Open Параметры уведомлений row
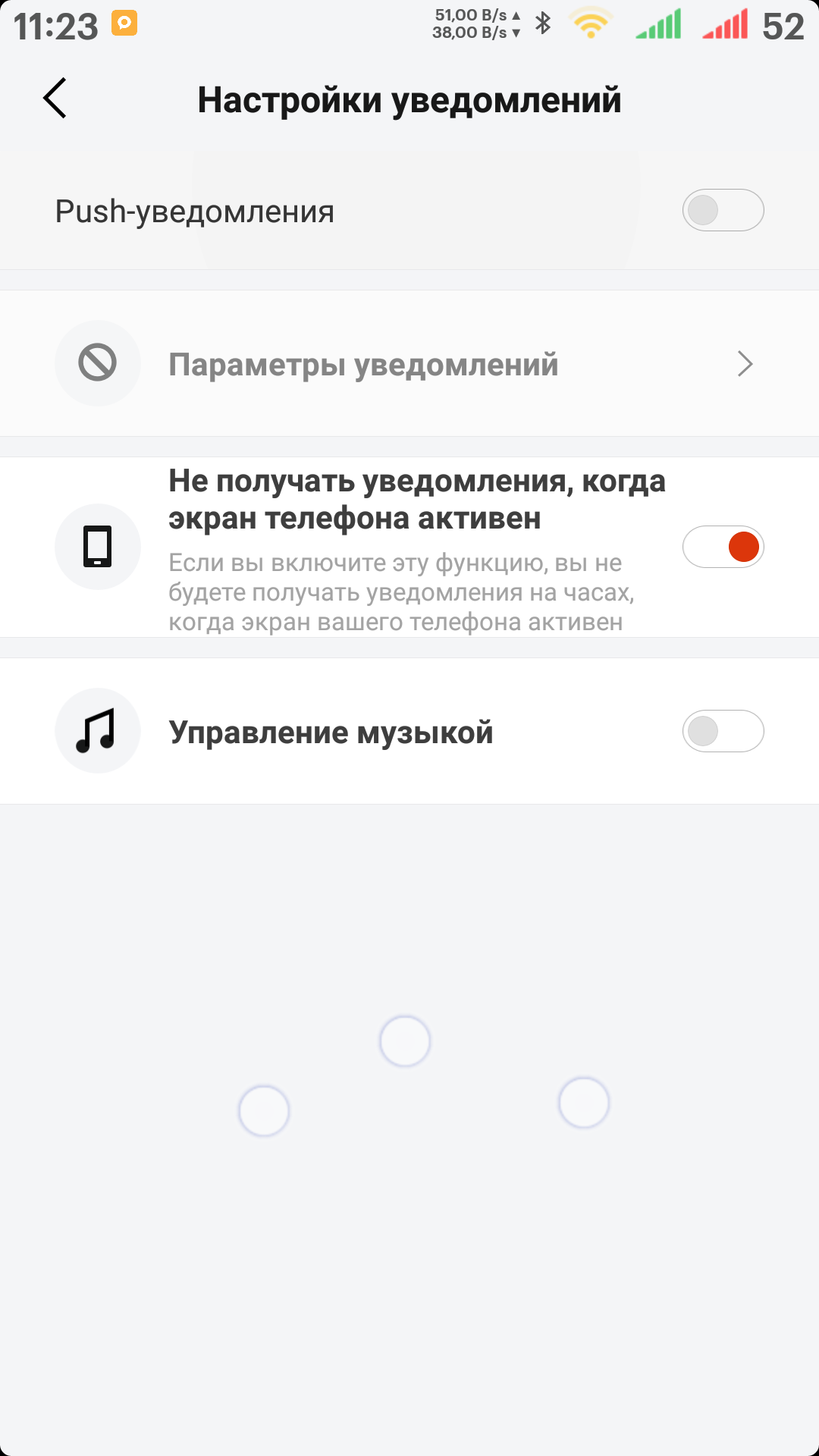The height and width of the screenshot is (1456, 819). [x=409, y=364]
